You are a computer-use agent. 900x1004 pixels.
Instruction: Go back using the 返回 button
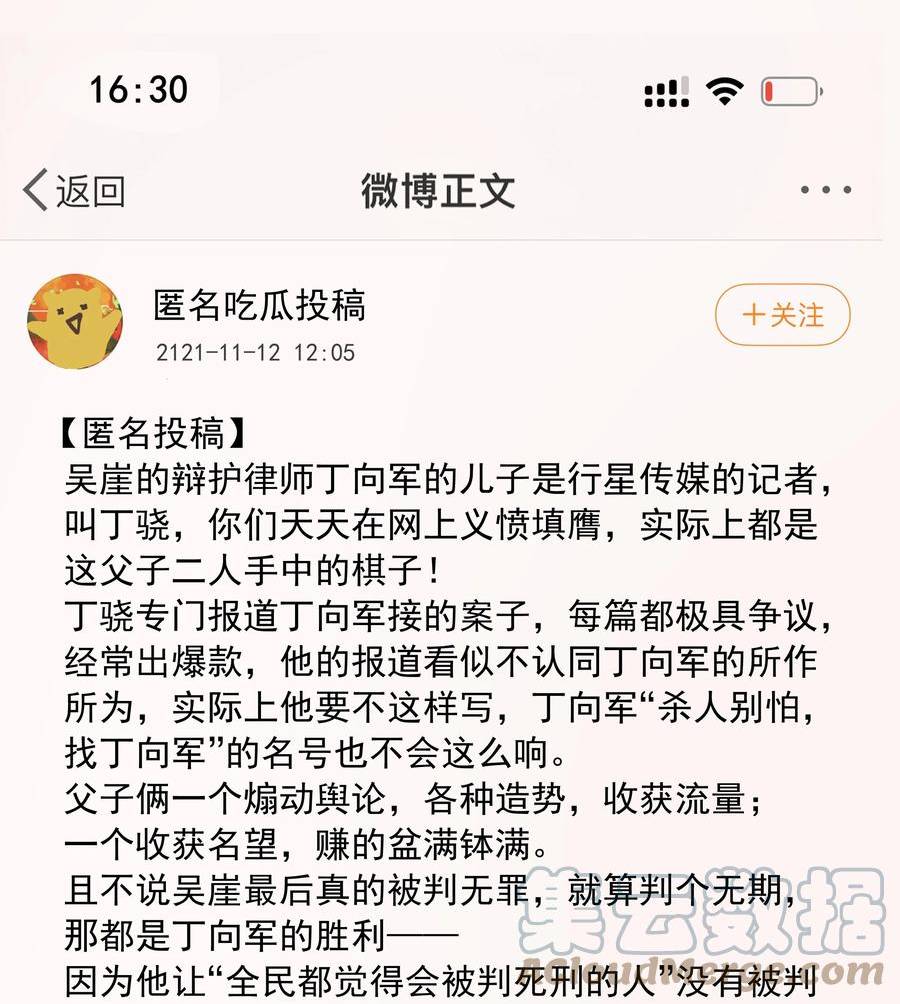pos(74,190)
